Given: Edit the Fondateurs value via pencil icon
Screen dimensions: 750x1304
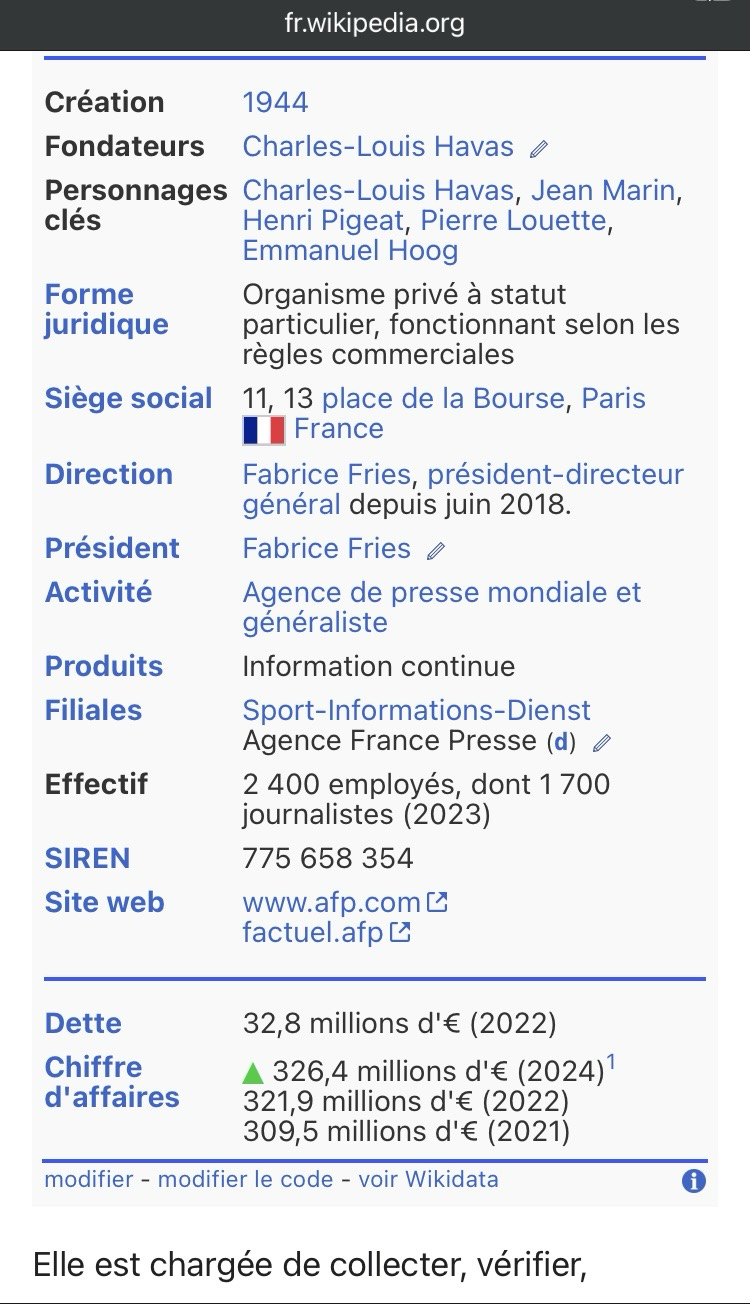Looking at the screenshot, I should point(539,149).
